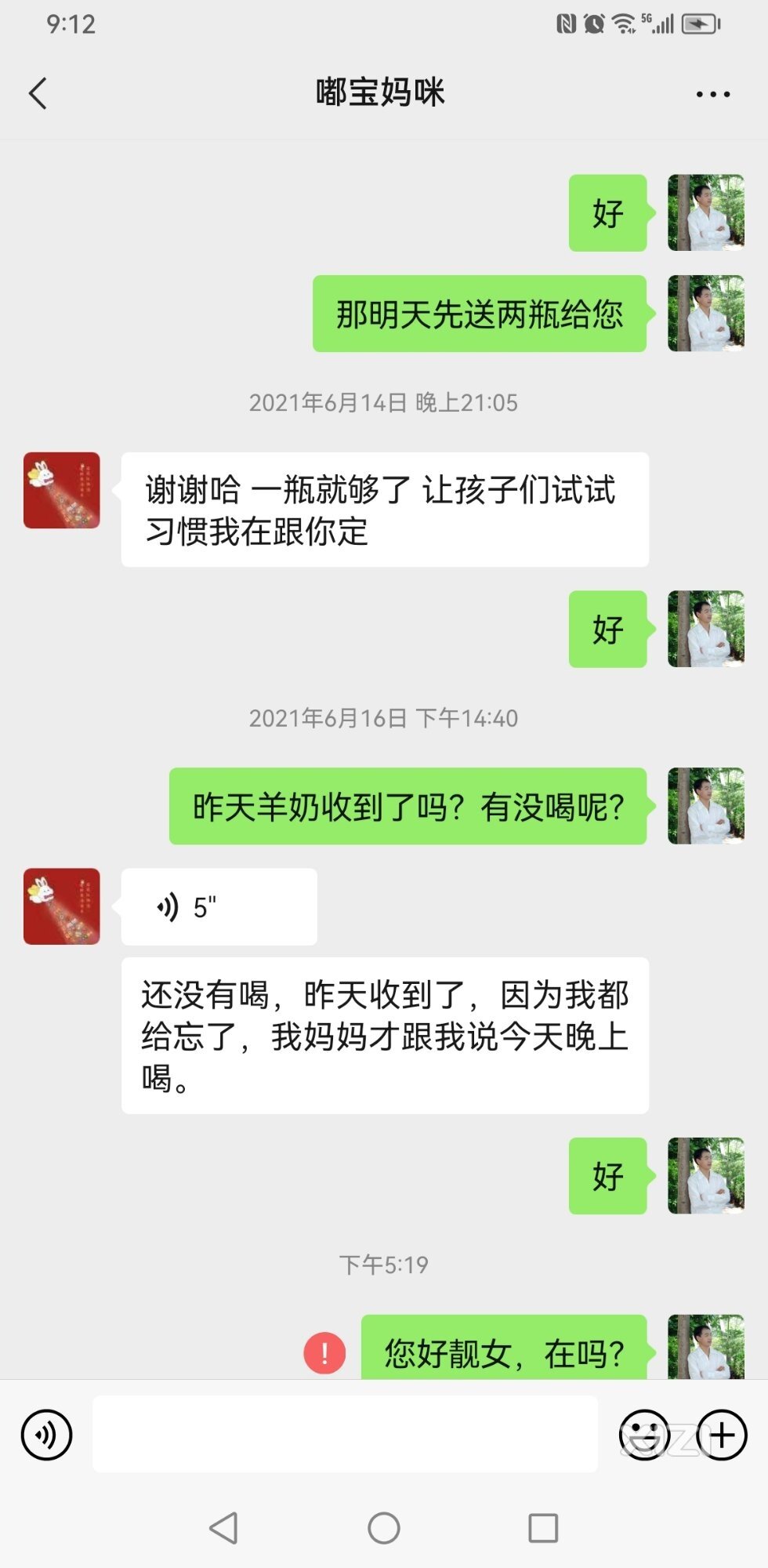Screen dimensions: 768x1568
Task: Open recent apps from navigation bar
Action: tap(543, 1527)
